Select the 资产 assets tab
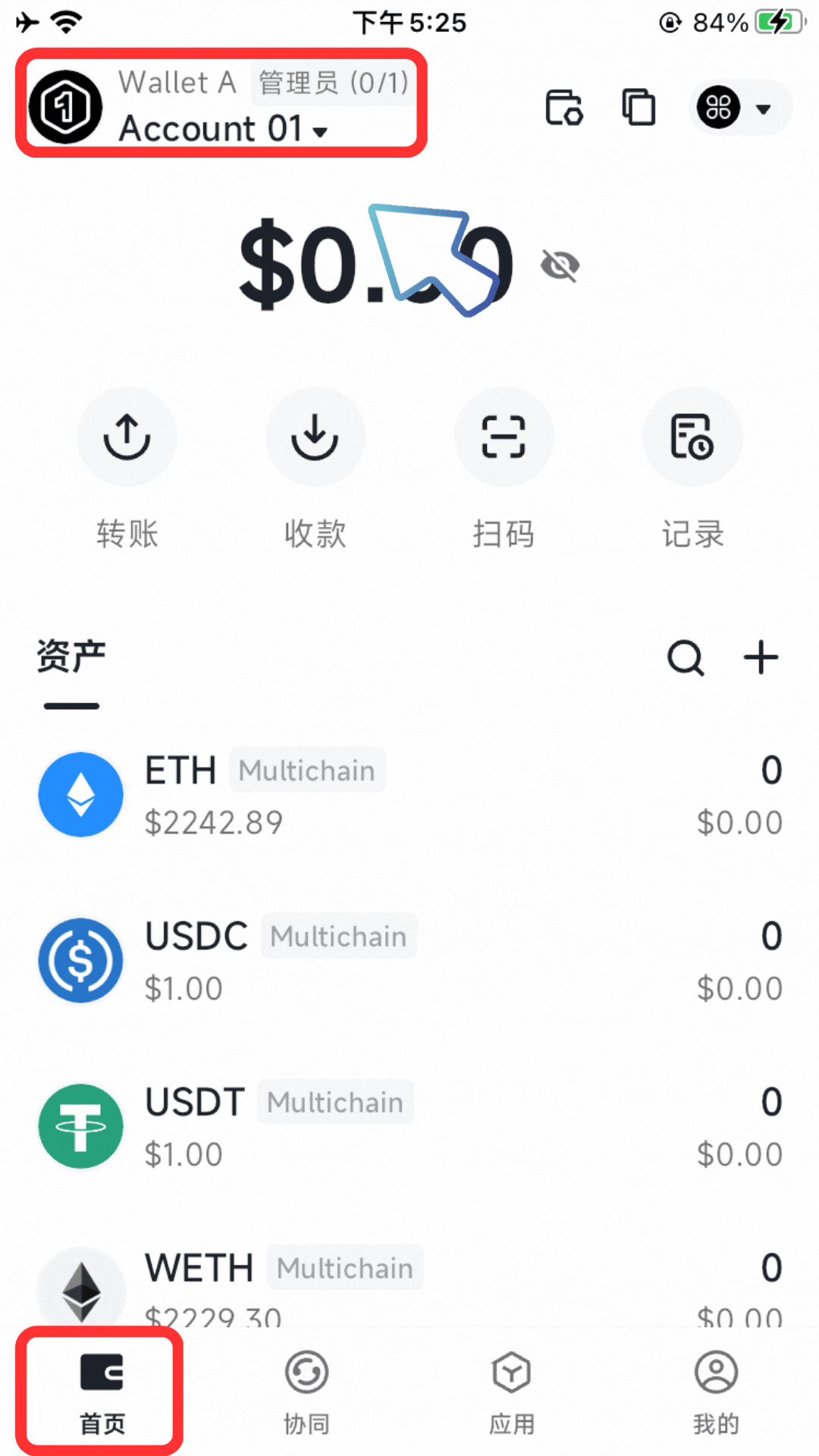Image resolution: width=819 pixels, height=1456 pixels. point(71,657)
